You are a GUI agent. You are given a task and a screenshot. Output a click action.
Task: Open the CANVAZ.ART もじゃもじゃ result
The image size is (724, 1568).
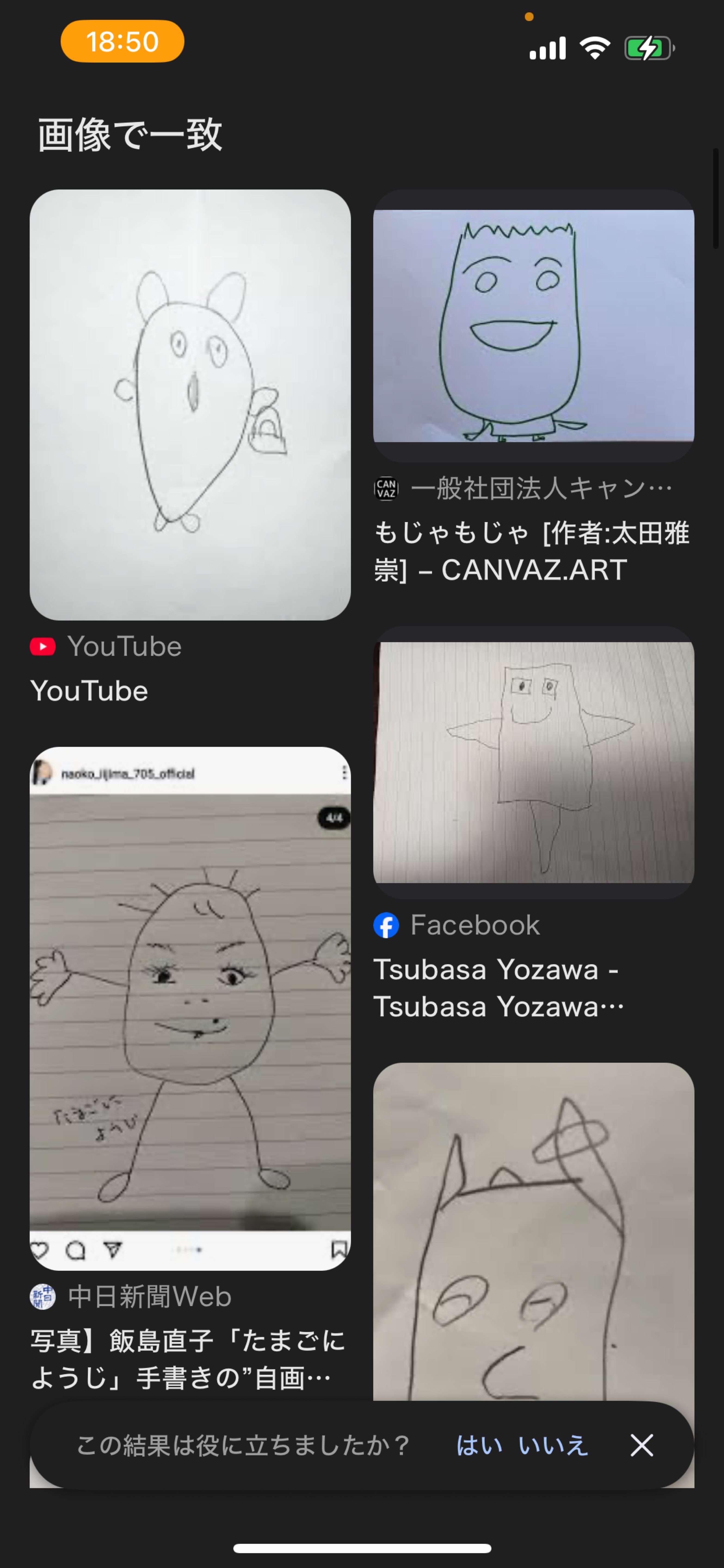pyautogui.click(x=533, y=326)
